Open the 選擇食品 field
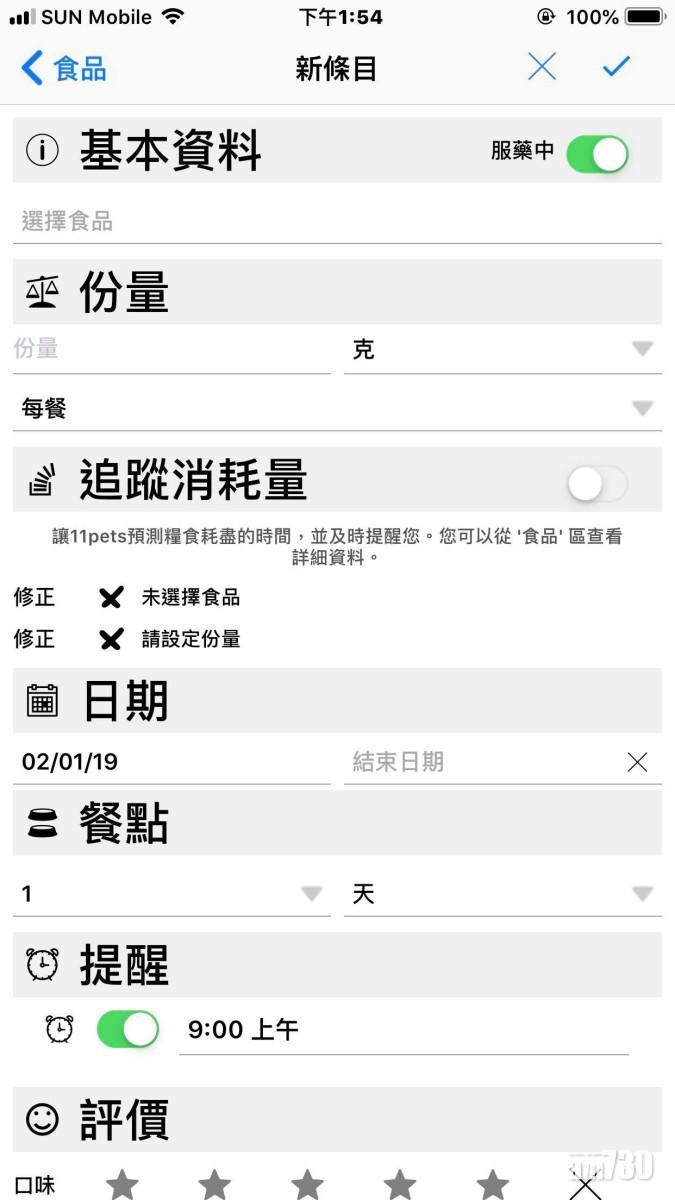 click(x=336, y=222)
